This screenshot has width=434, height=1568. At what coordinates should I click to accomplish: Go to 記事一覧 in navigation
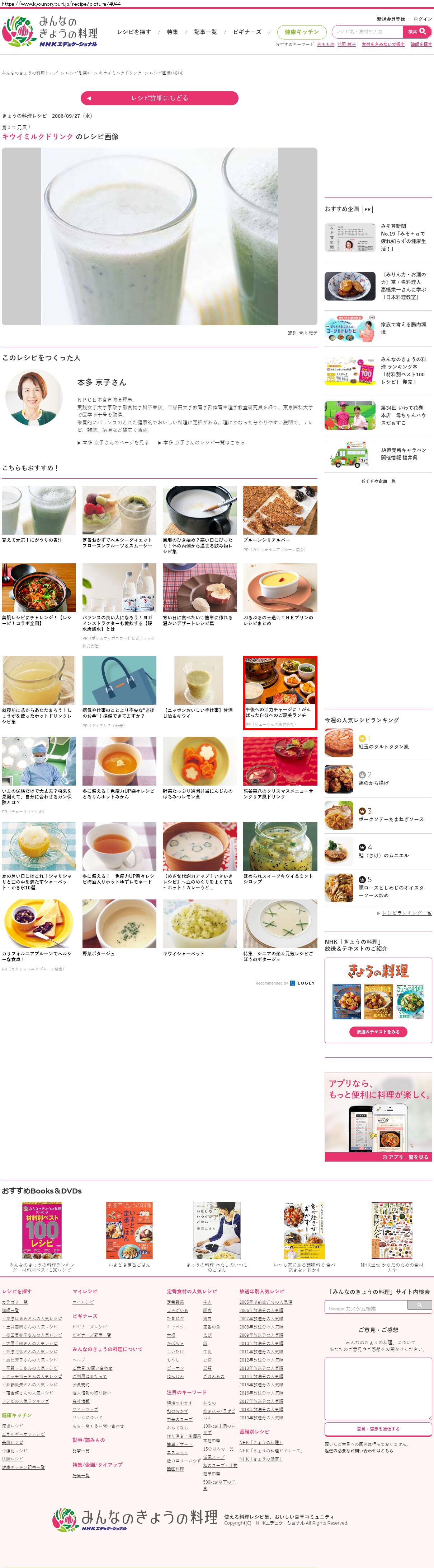pos(206,32)
